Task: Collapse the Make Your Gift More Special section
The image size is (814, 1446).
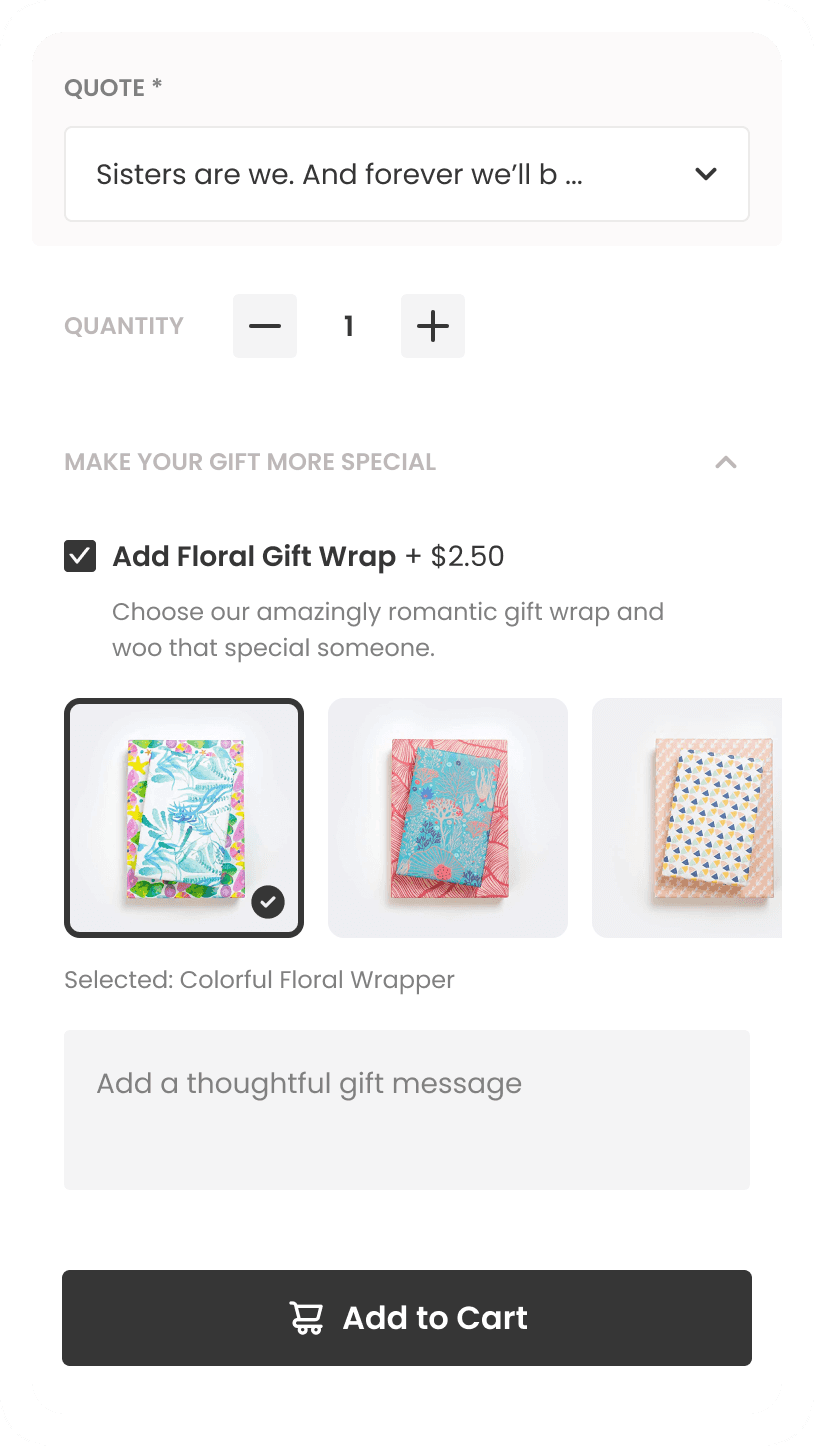Action: (x=726, y=462)
